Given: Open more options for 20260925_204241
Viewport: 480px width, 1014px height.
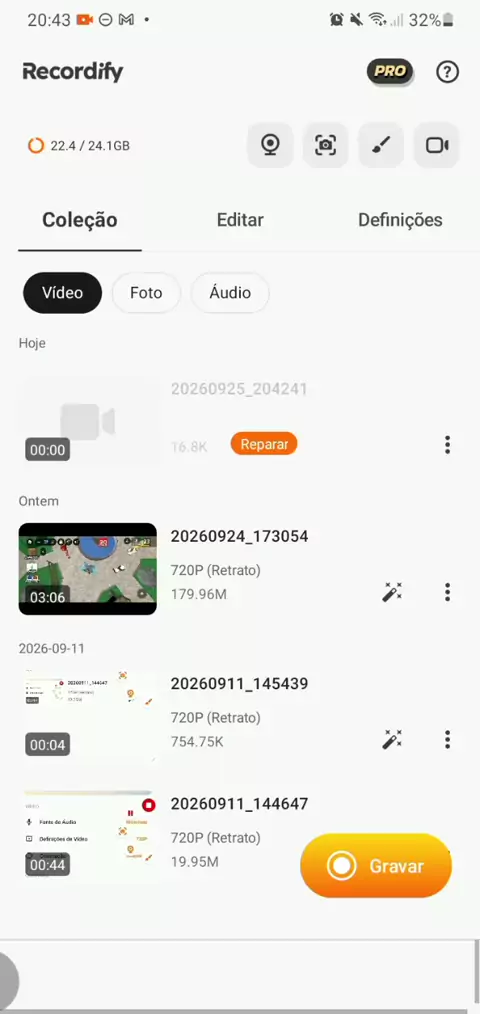Looking at the screenshot, I should coord(448,445).
